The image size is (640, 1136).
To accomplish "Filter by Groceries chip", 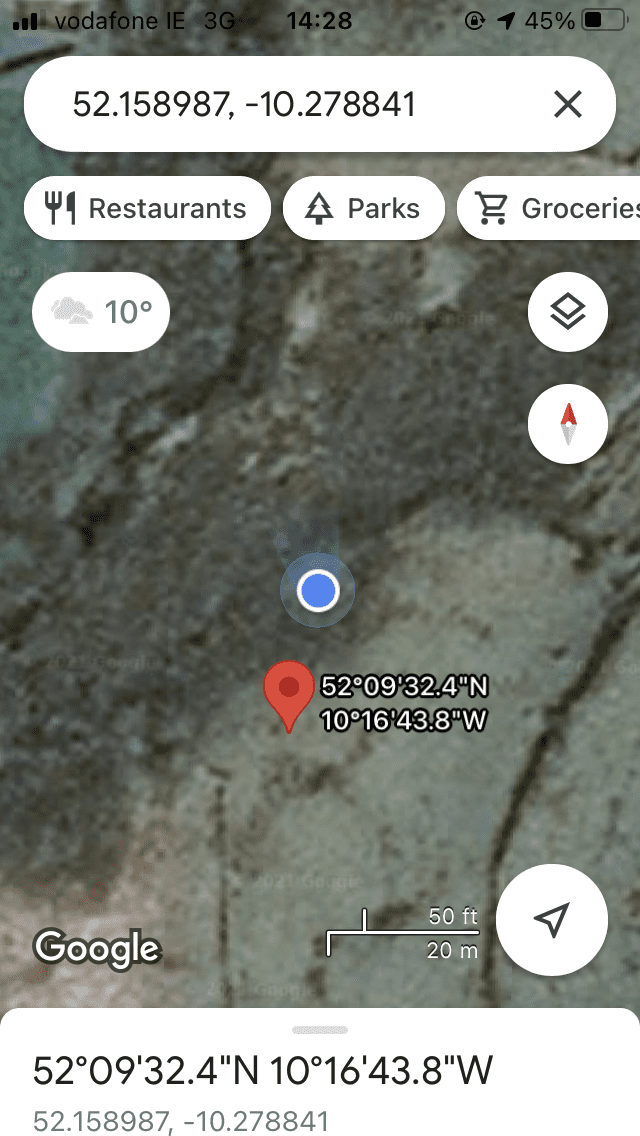I will pos(549,208).
